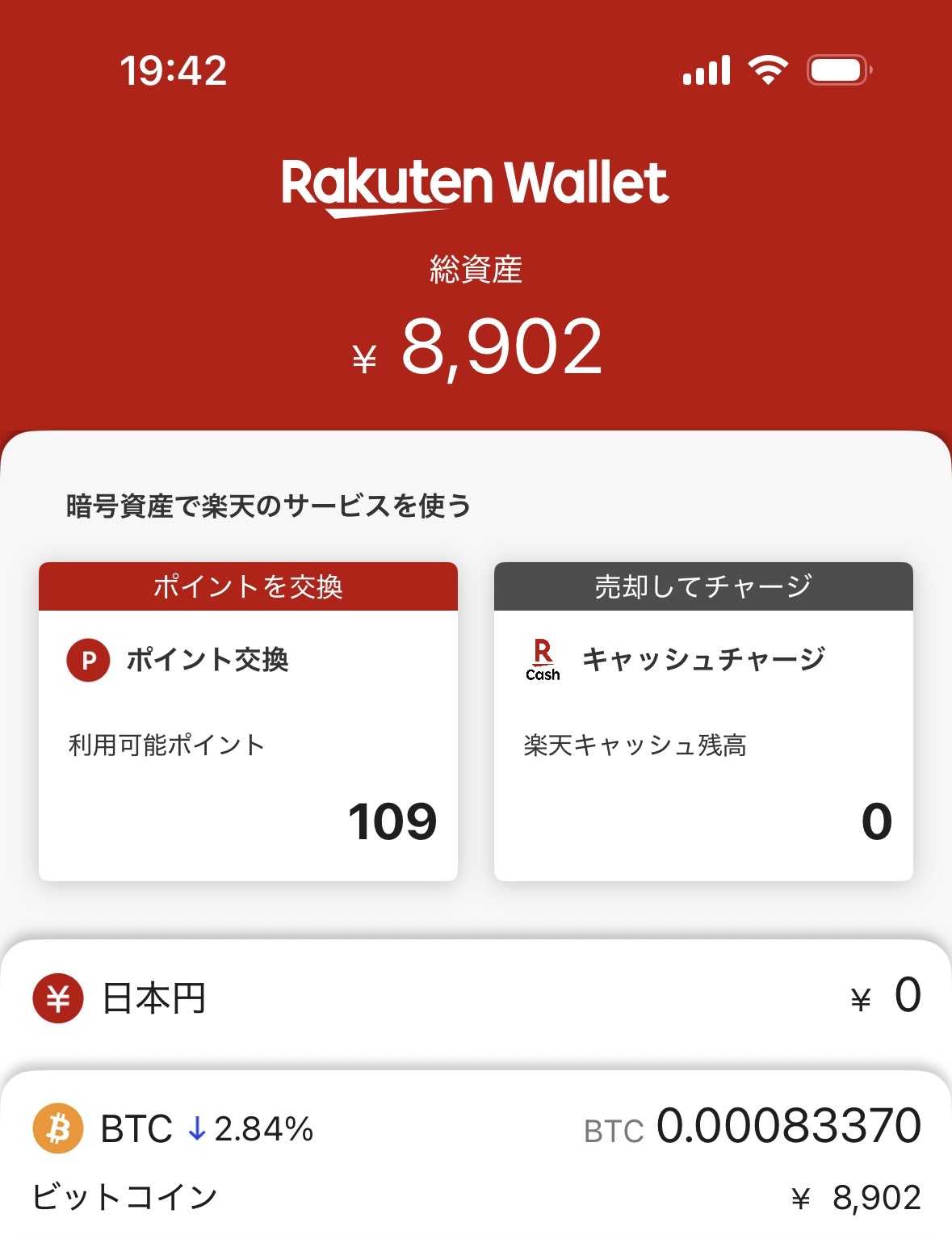Open the 日本円 balance row
Viewport: 952px width, 1239px height.
click(476, 998)
